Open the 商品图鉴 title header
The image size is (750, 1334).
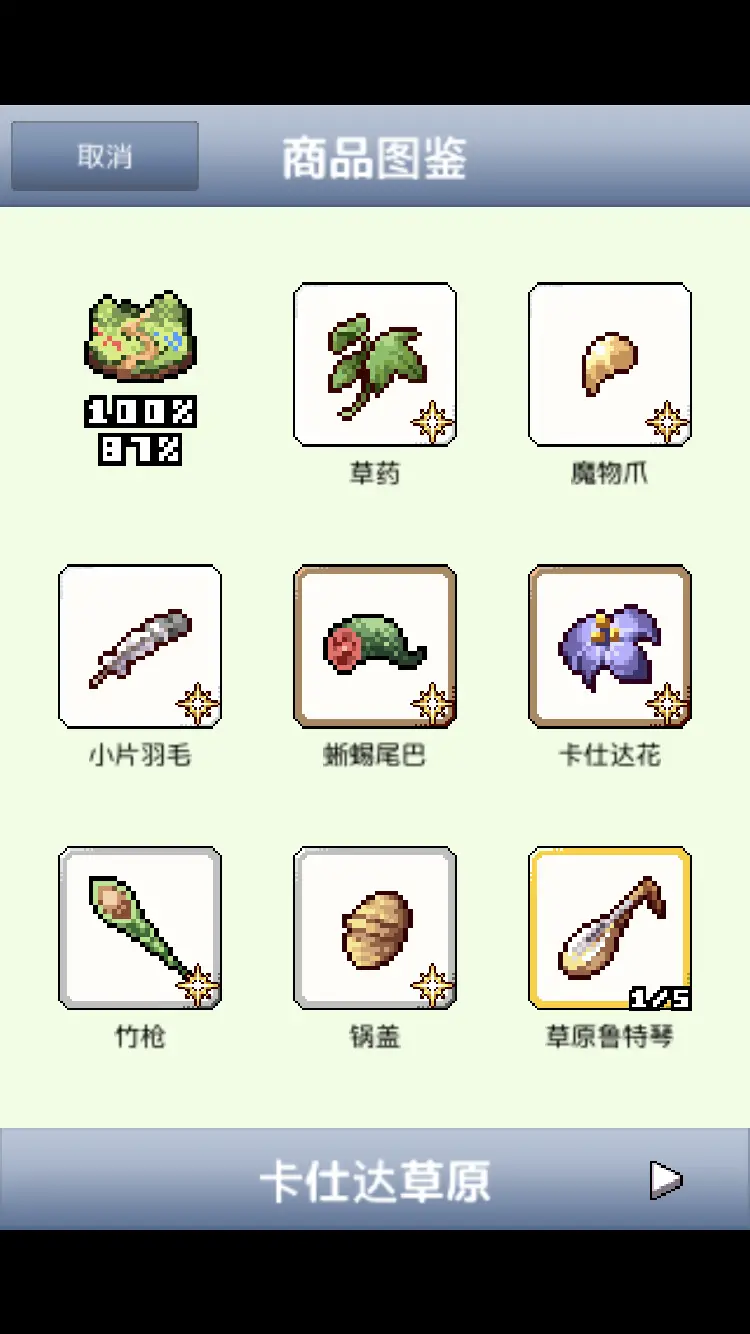pos(375,160)
